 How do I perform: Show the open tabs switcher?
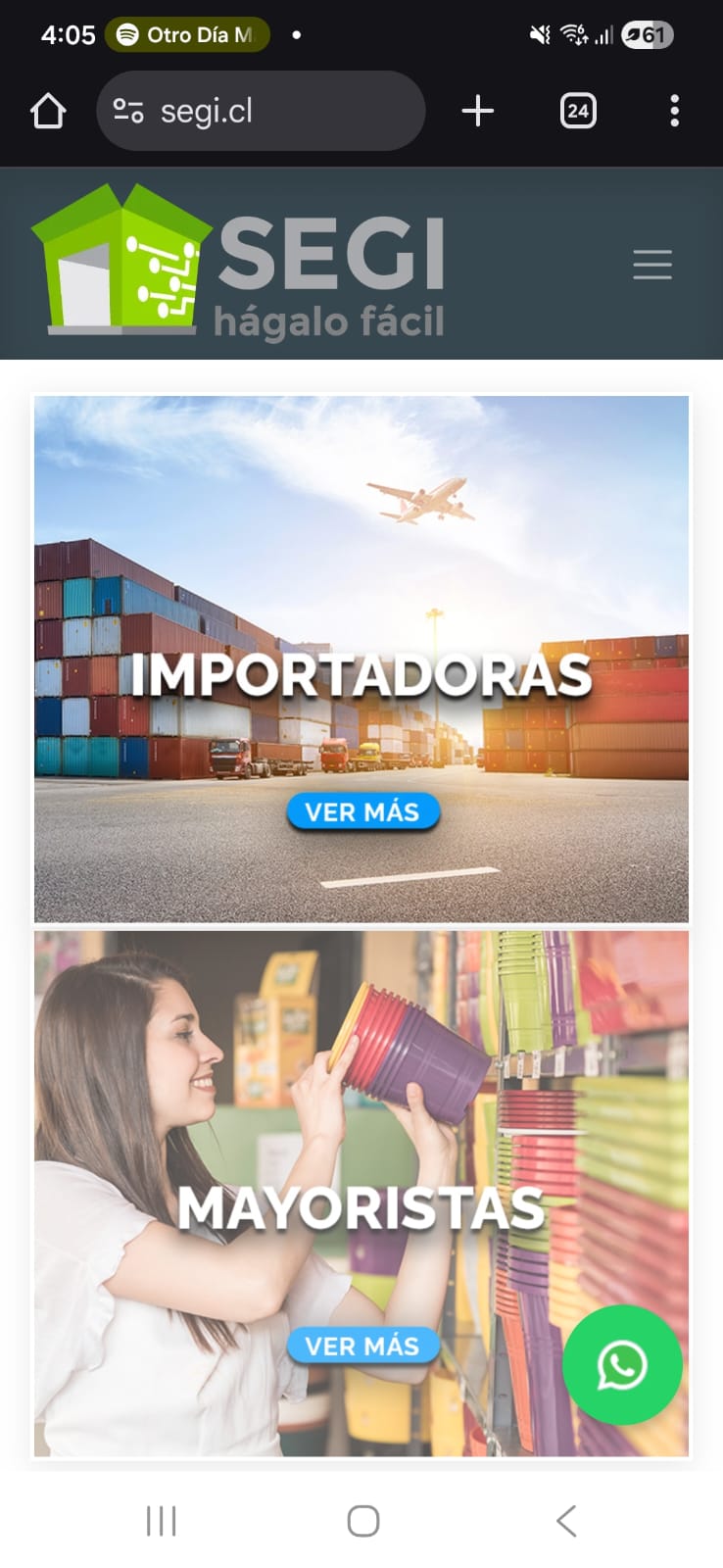[578, 112]
